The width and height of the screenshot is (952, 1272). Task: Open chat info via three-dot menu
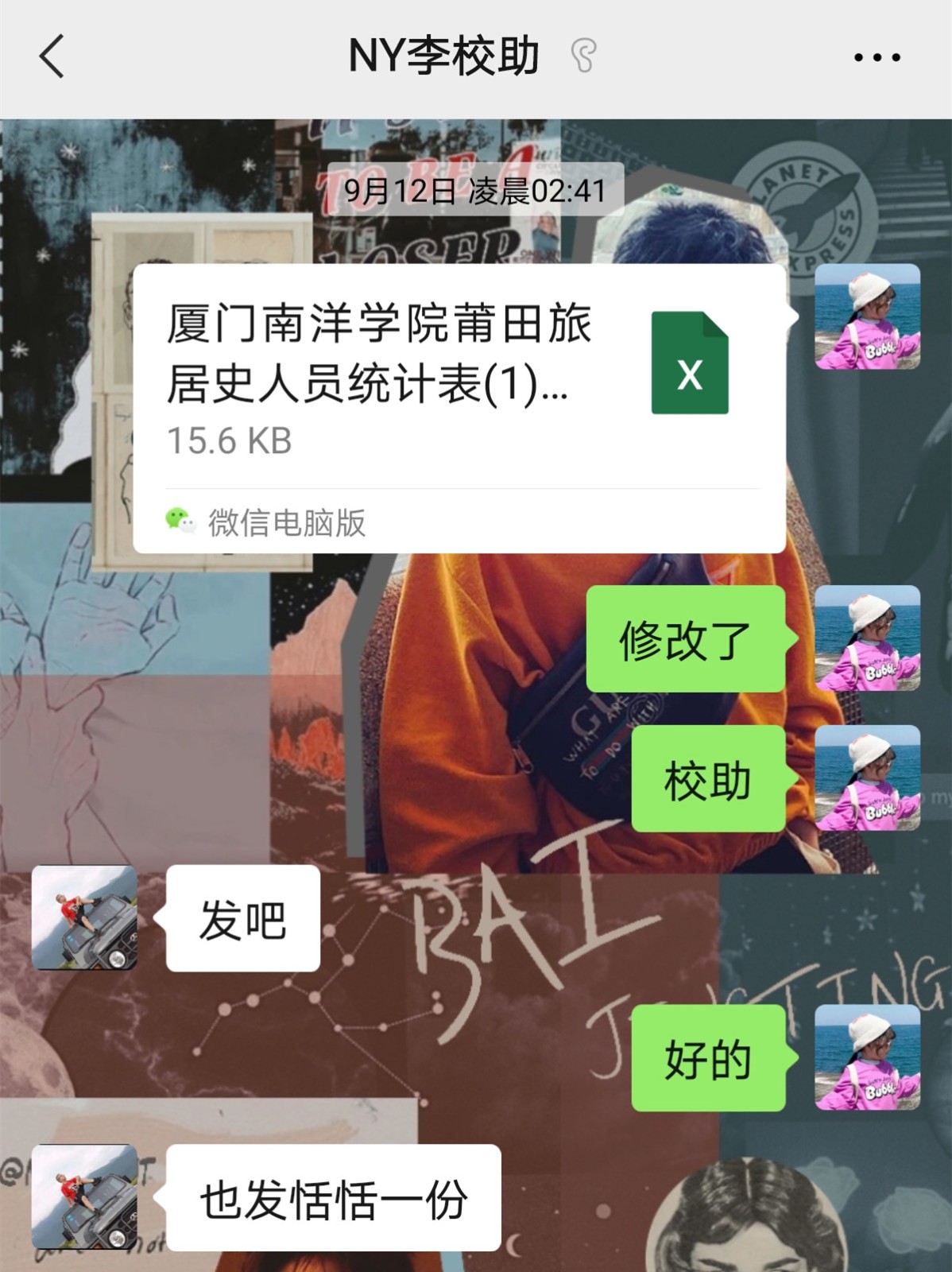click(877, 57)
